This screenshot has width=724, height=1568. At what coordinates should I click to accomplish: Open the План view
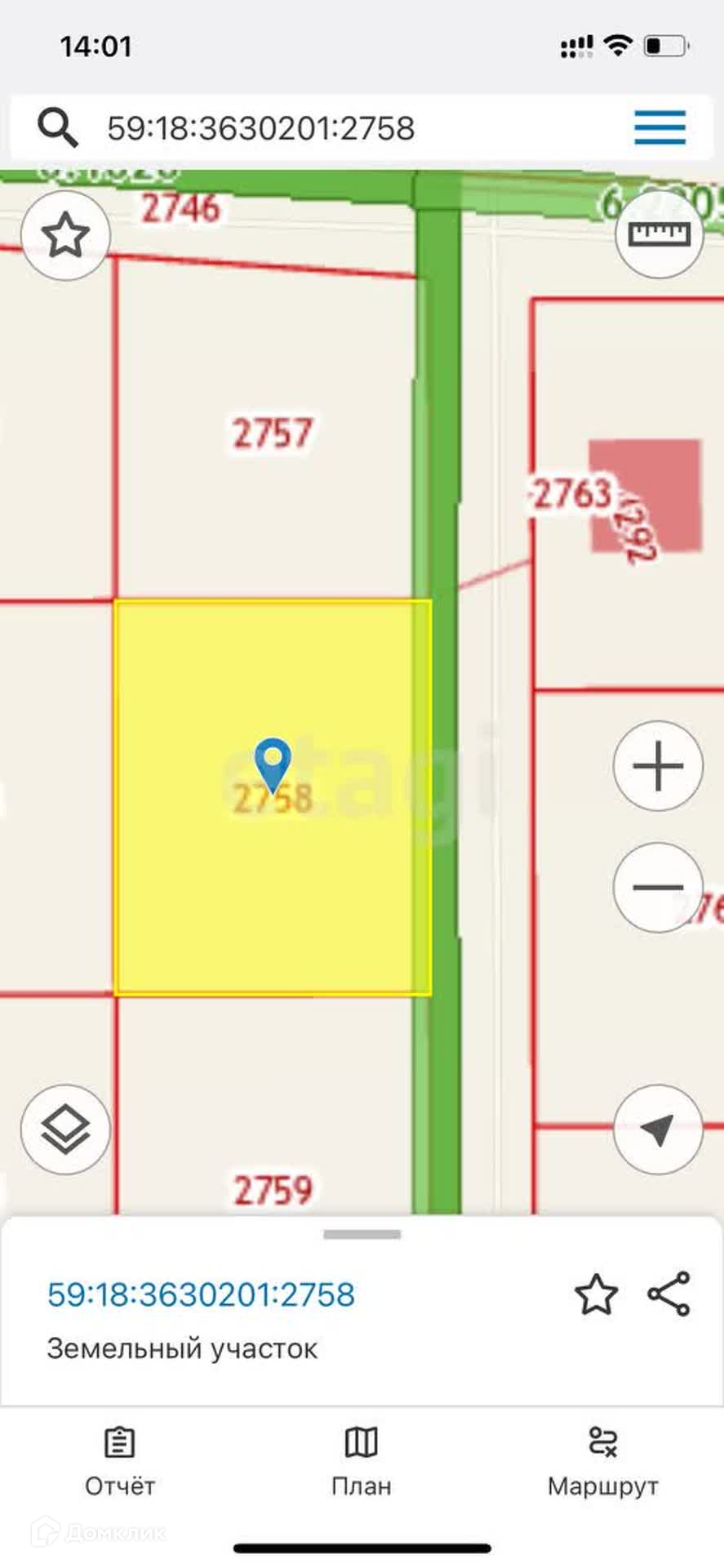click(362, 1462)
